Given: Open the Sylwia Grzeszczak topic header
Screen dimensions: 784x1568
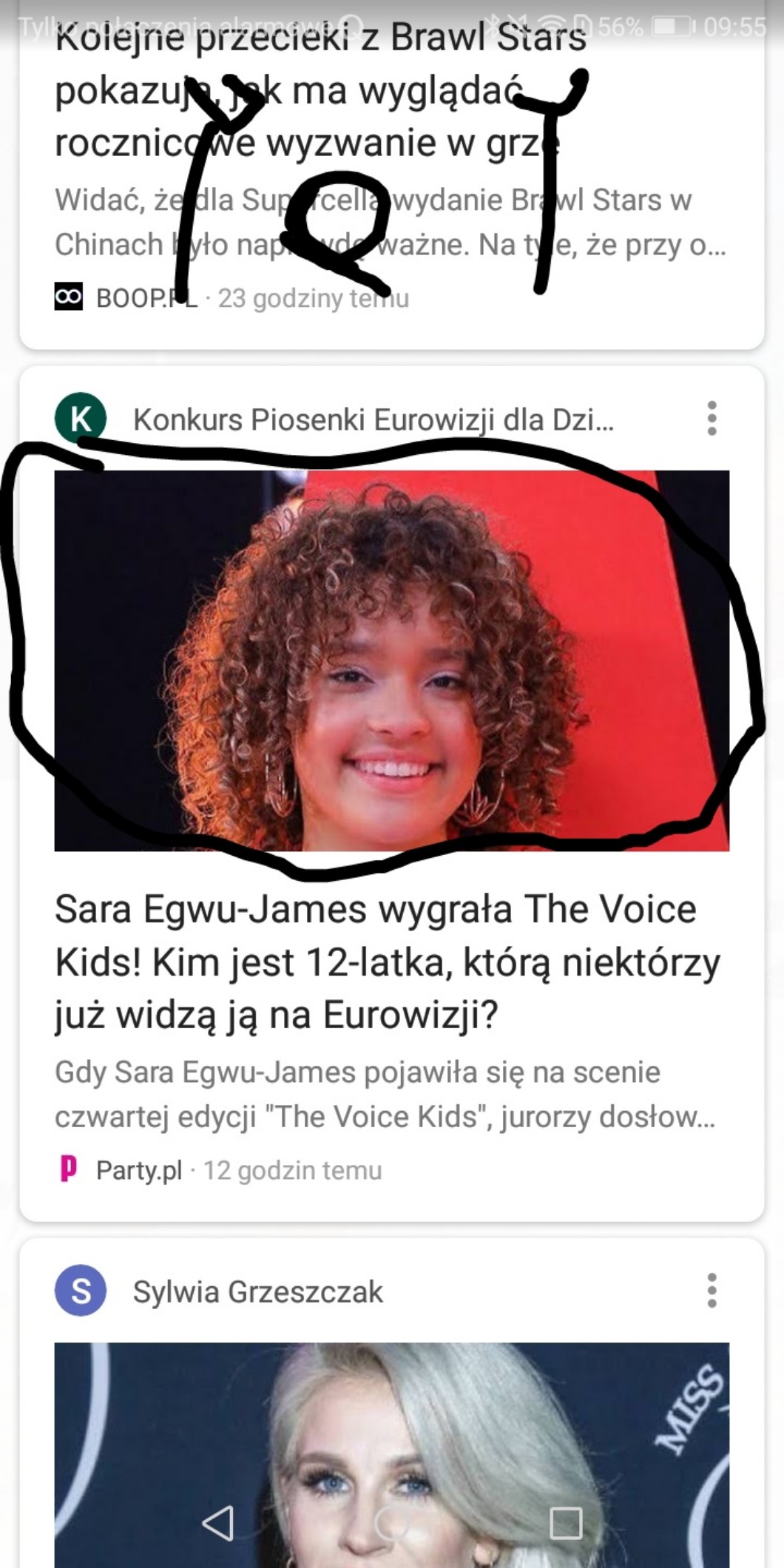Looking at the screenshot, I should tap(257, 1292).
